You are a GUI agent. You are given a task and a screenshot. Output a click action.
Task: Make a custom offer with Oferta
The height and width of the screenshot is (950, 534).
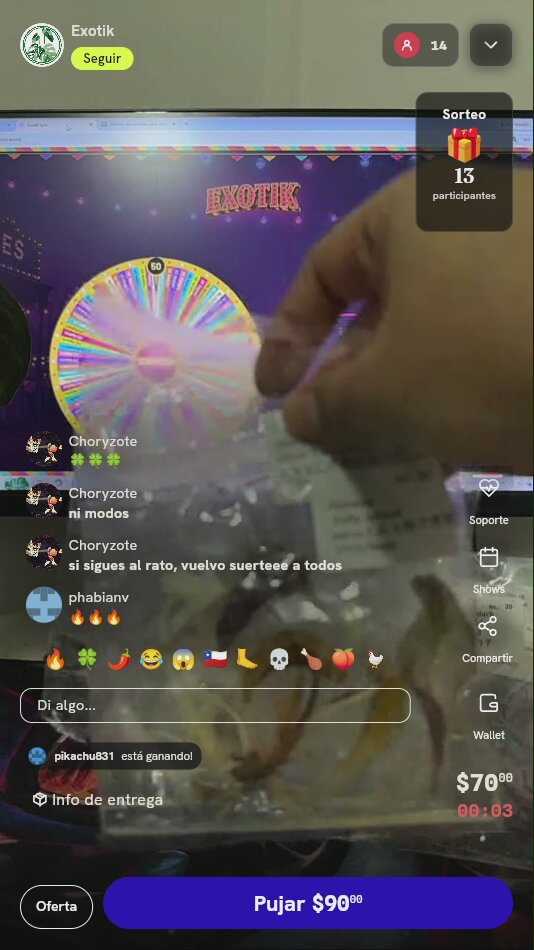(x=56, y=906)
